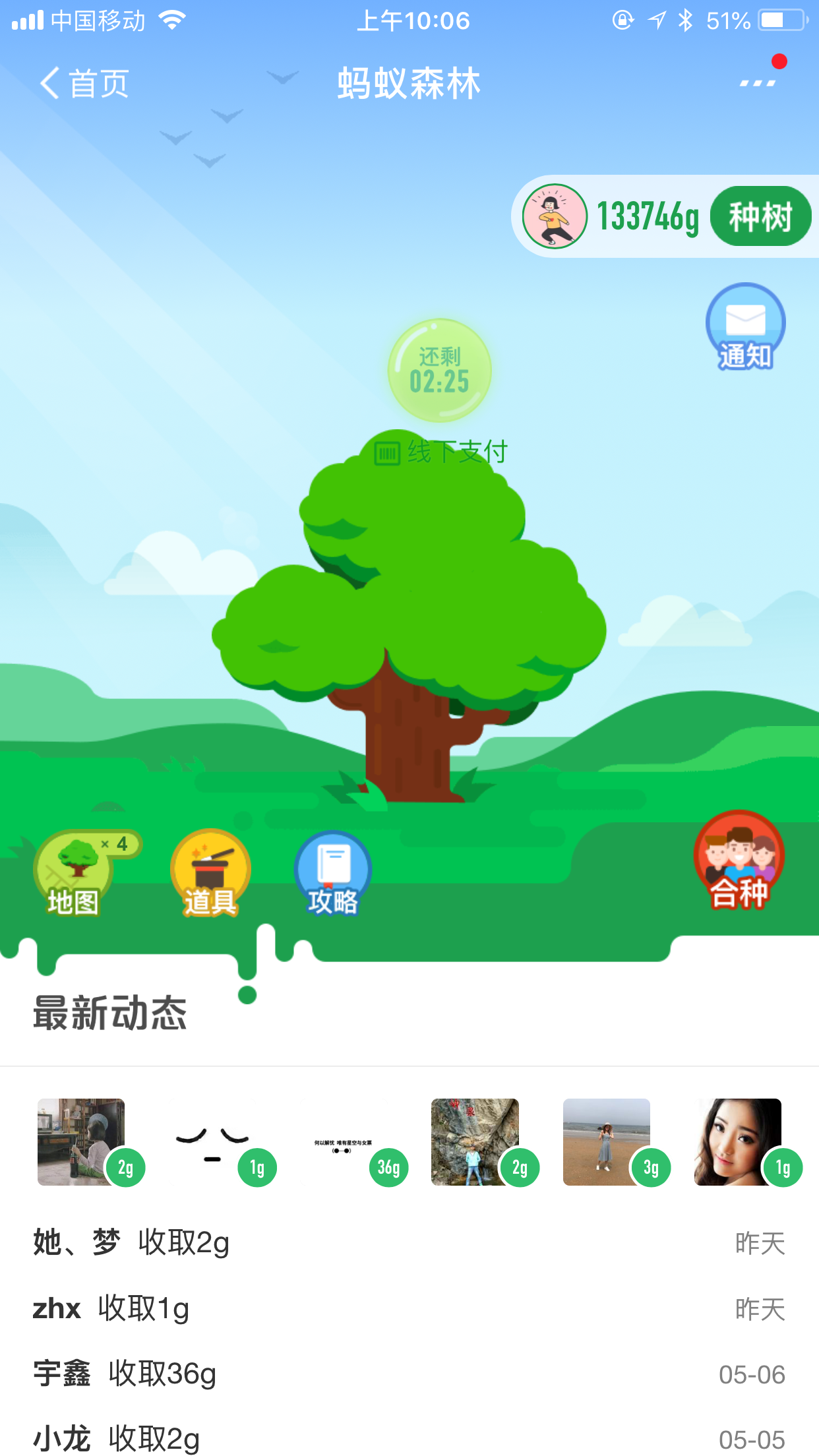Open the friend avatar with 36g badge
819x1456 pixels.
344,1142
